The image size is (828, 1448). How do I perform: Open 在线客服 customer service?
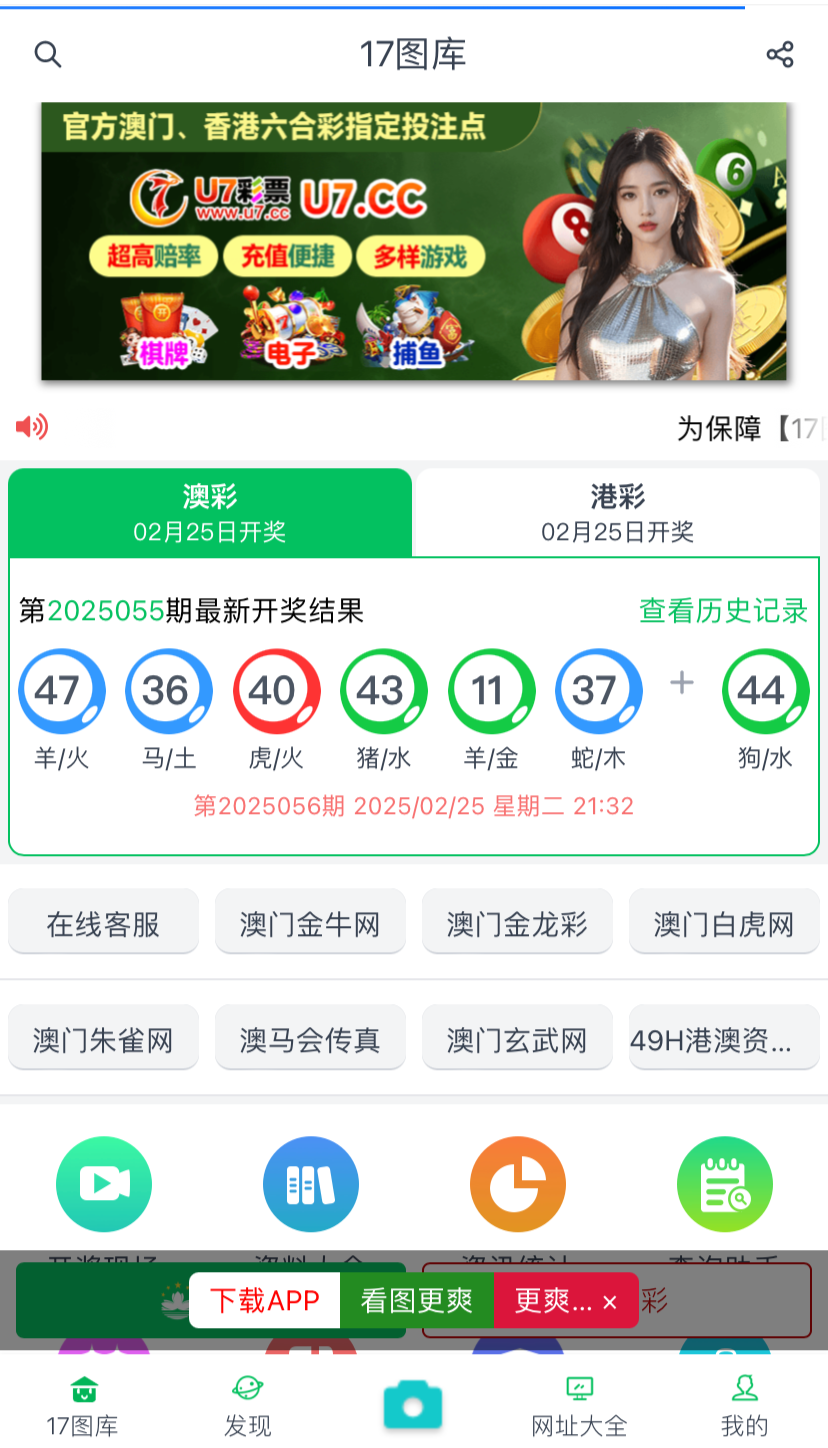point(103,924)
